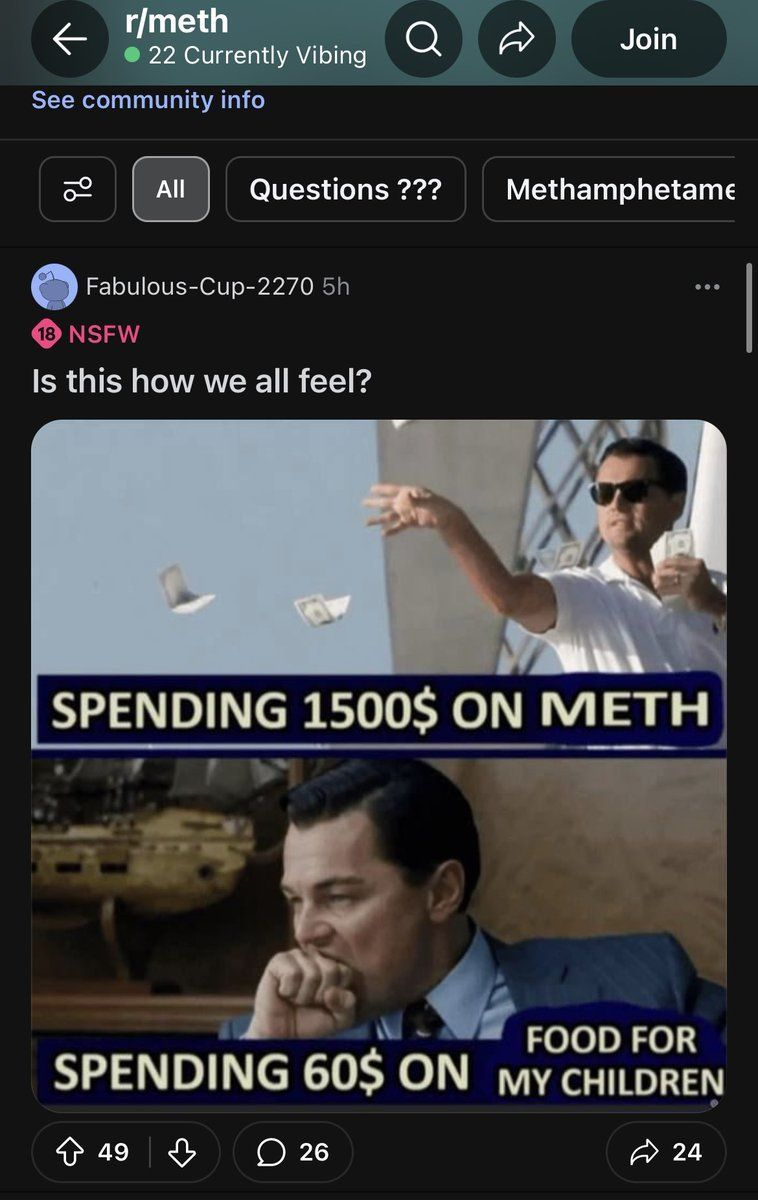758x1200 pixels.
Task: Tap the share icon next to search
Action: pos(517,39)
